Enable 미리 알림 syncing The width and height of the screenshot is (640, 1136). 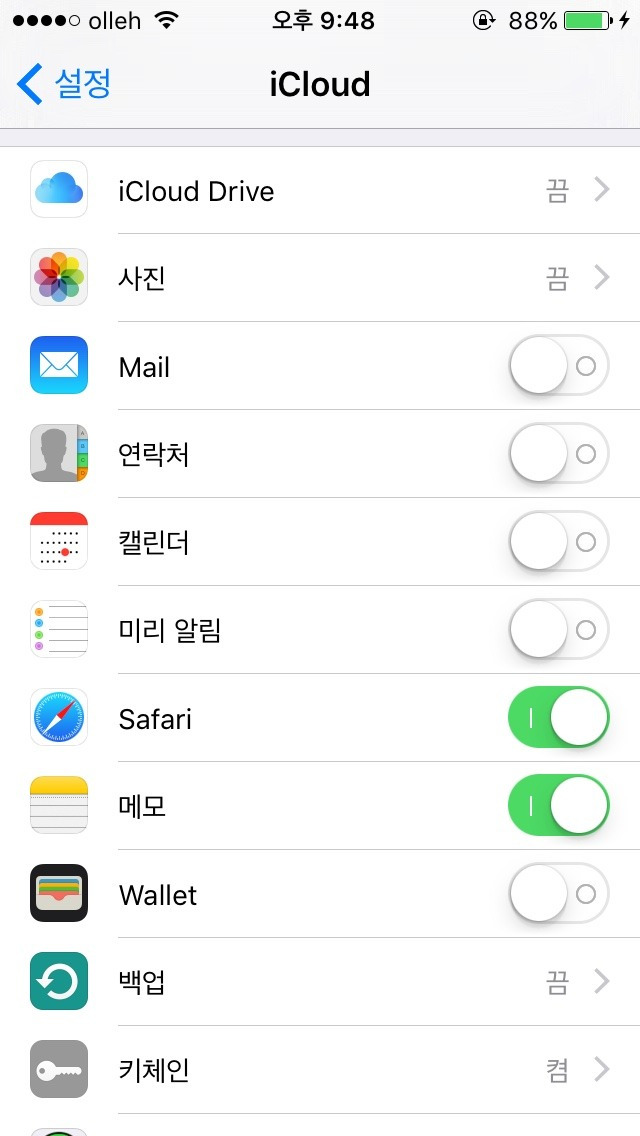point(559,630)
